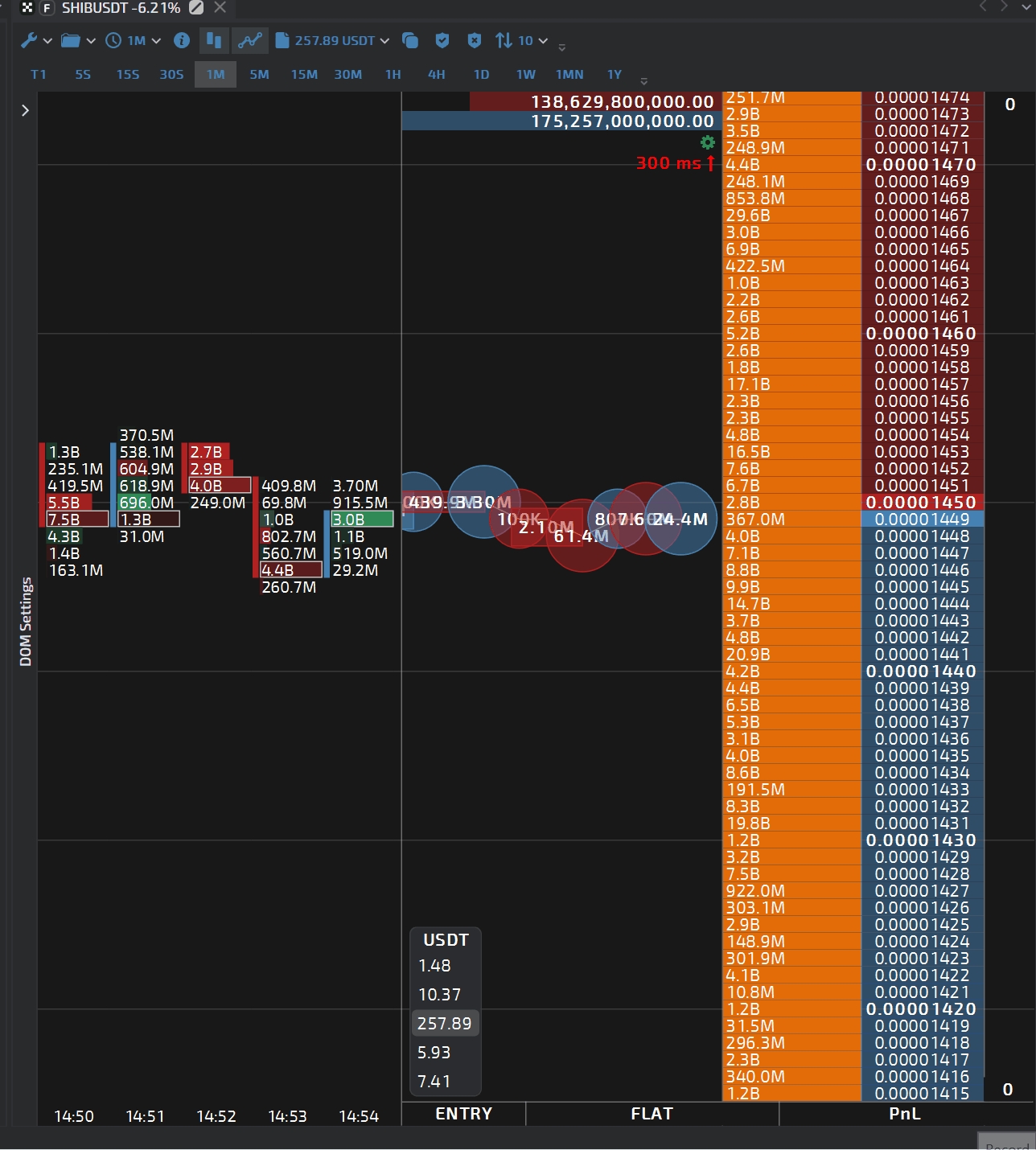Open the 257.89 USDT order size dropdown
The image size is (1036, 1150).
(x=332, y=40)
